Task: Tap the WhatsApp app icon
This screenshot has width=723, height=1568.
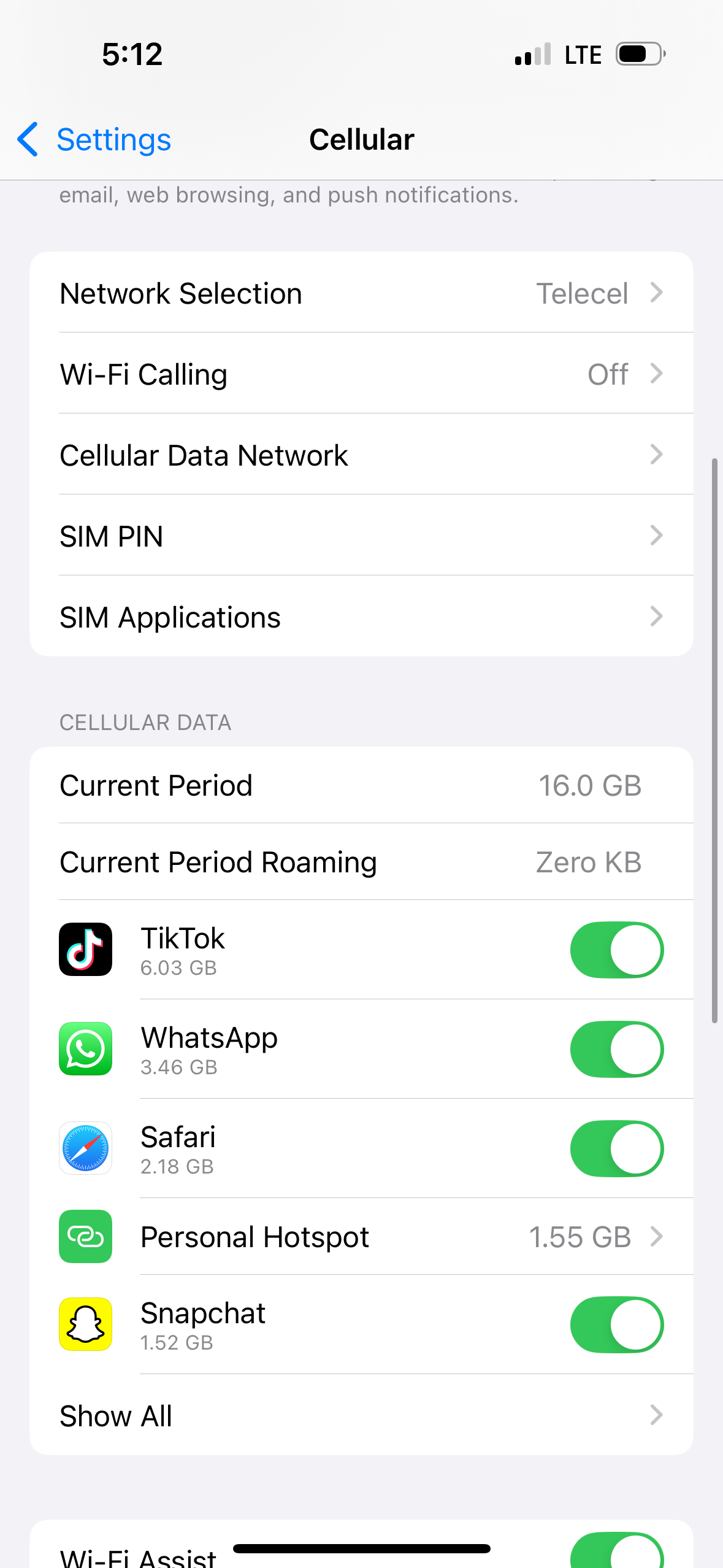Action: [x=85, y=1049]
